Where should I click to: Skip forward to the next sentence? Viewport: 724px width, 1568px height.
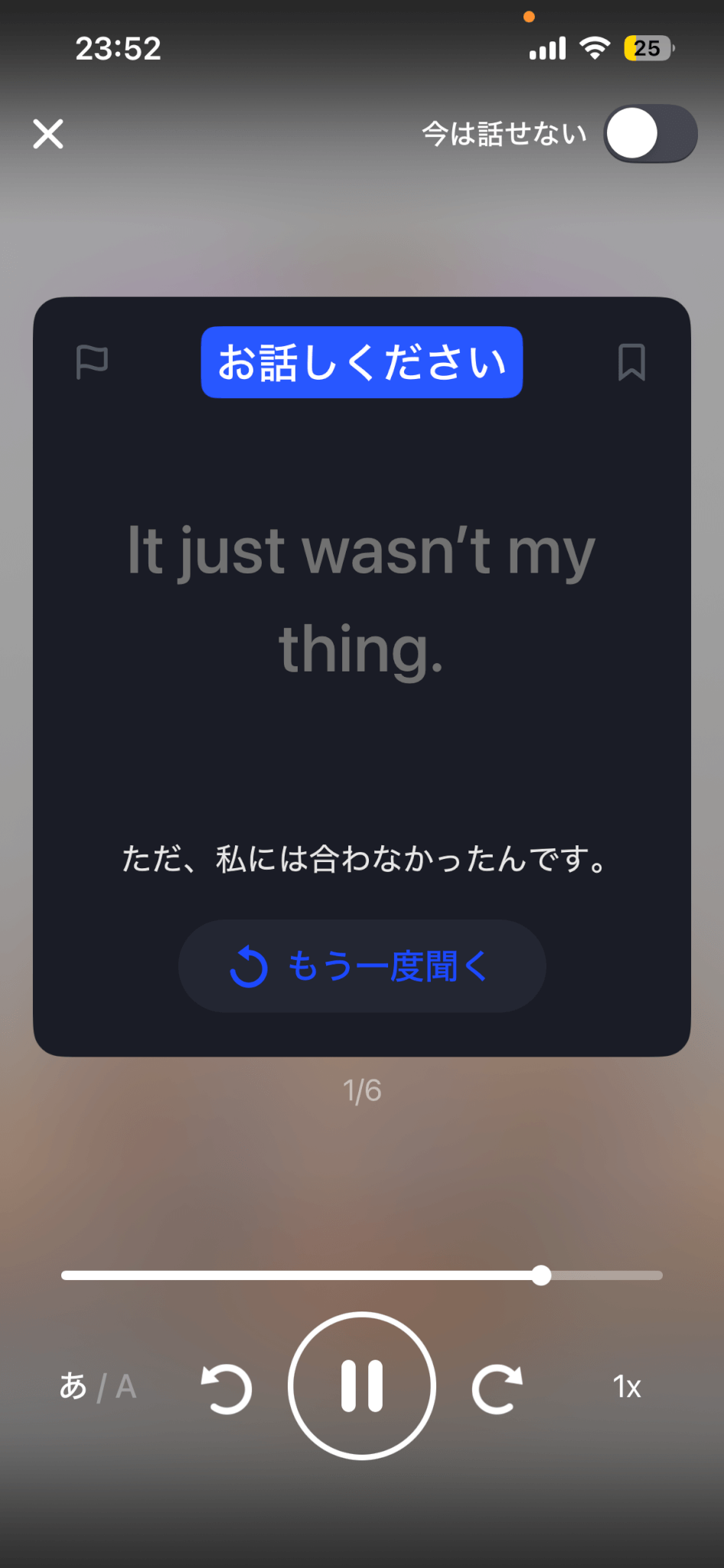pos(497,1387)
